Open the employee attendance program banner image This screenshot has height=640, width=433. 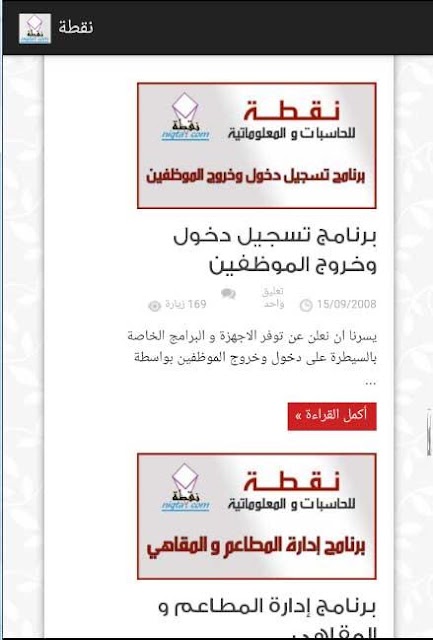point(257,146)
